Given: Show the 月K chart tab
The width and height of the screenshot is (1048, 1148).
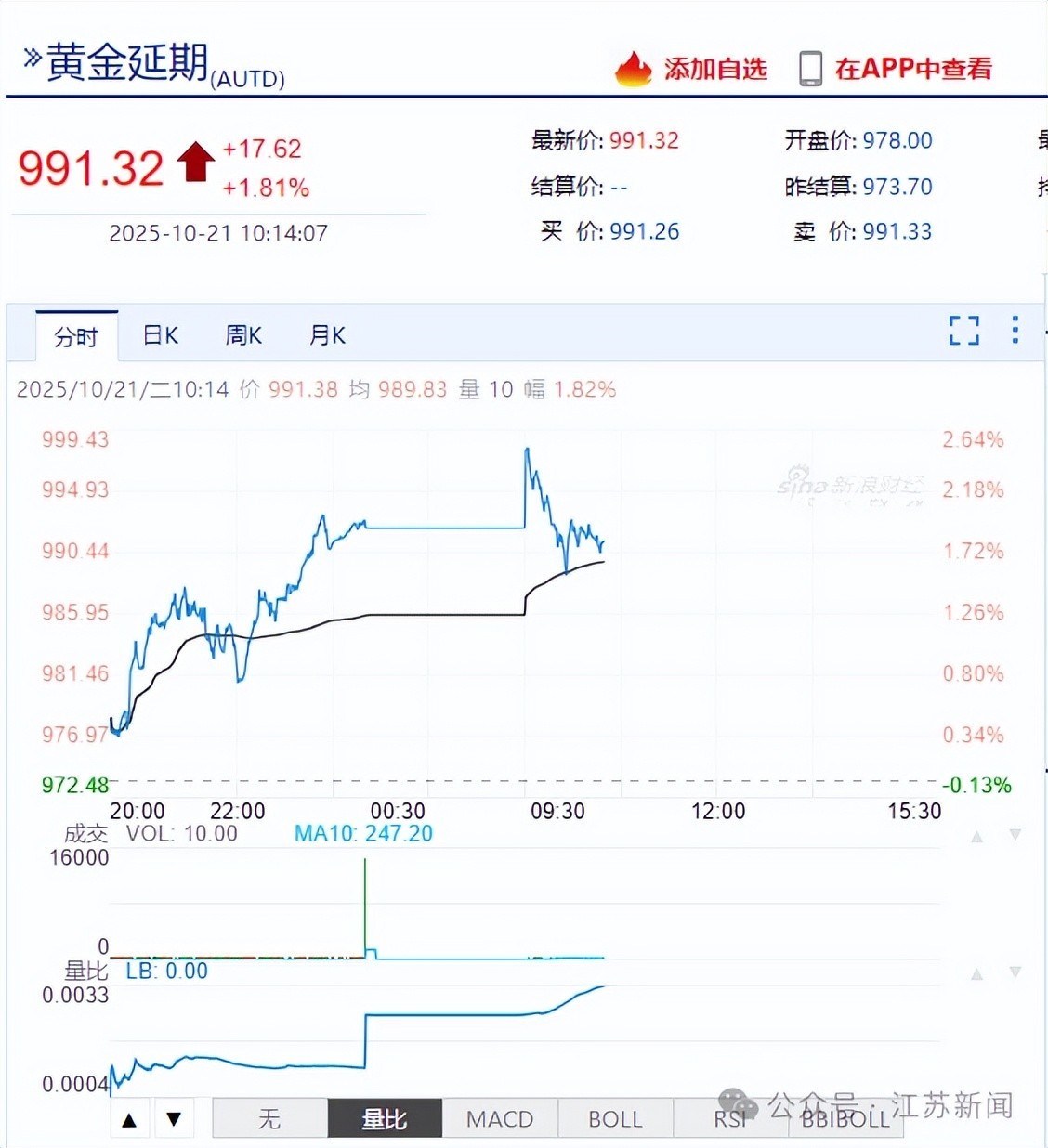Looking at the screenshot, I should click(x=327, y=335).
